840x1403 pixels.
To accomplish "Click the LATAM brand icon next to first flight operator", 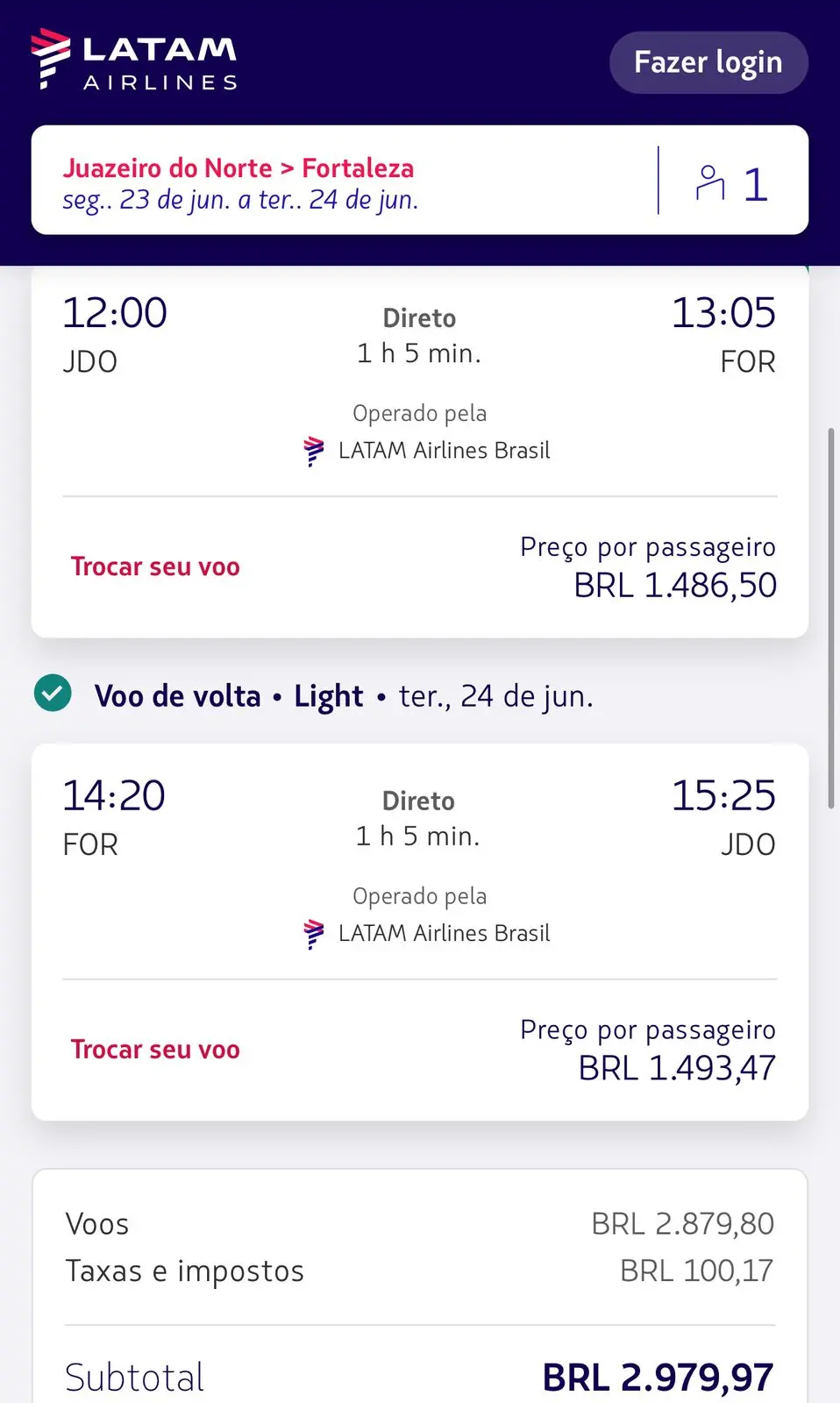I will click(313, 450).
